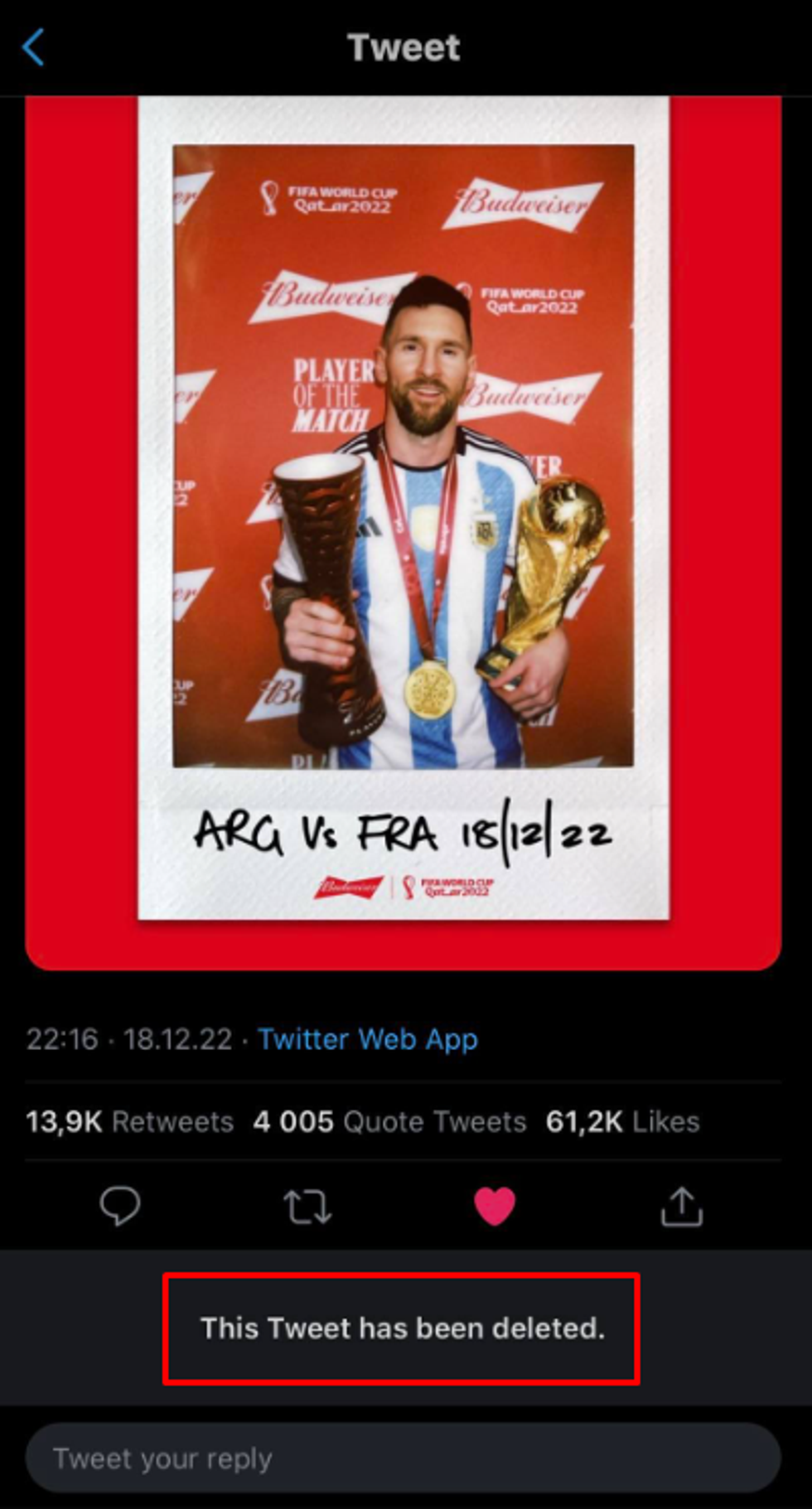Open the Twitter Web App link
This screenshot has height=1509, width=812.
coord(368,1039)
